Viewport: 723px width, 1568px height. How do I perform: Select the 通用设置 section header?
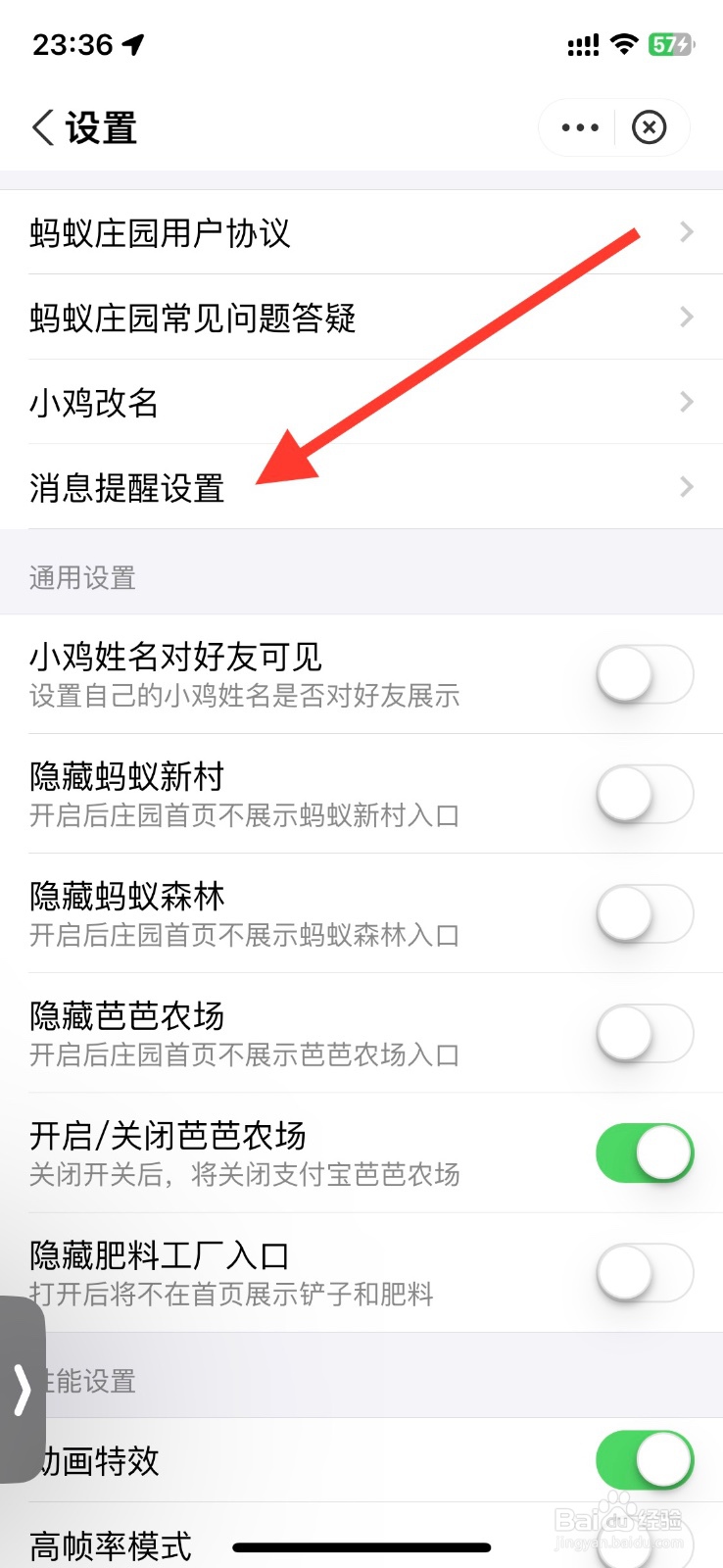pyautogui.click(x=80, y=576)
